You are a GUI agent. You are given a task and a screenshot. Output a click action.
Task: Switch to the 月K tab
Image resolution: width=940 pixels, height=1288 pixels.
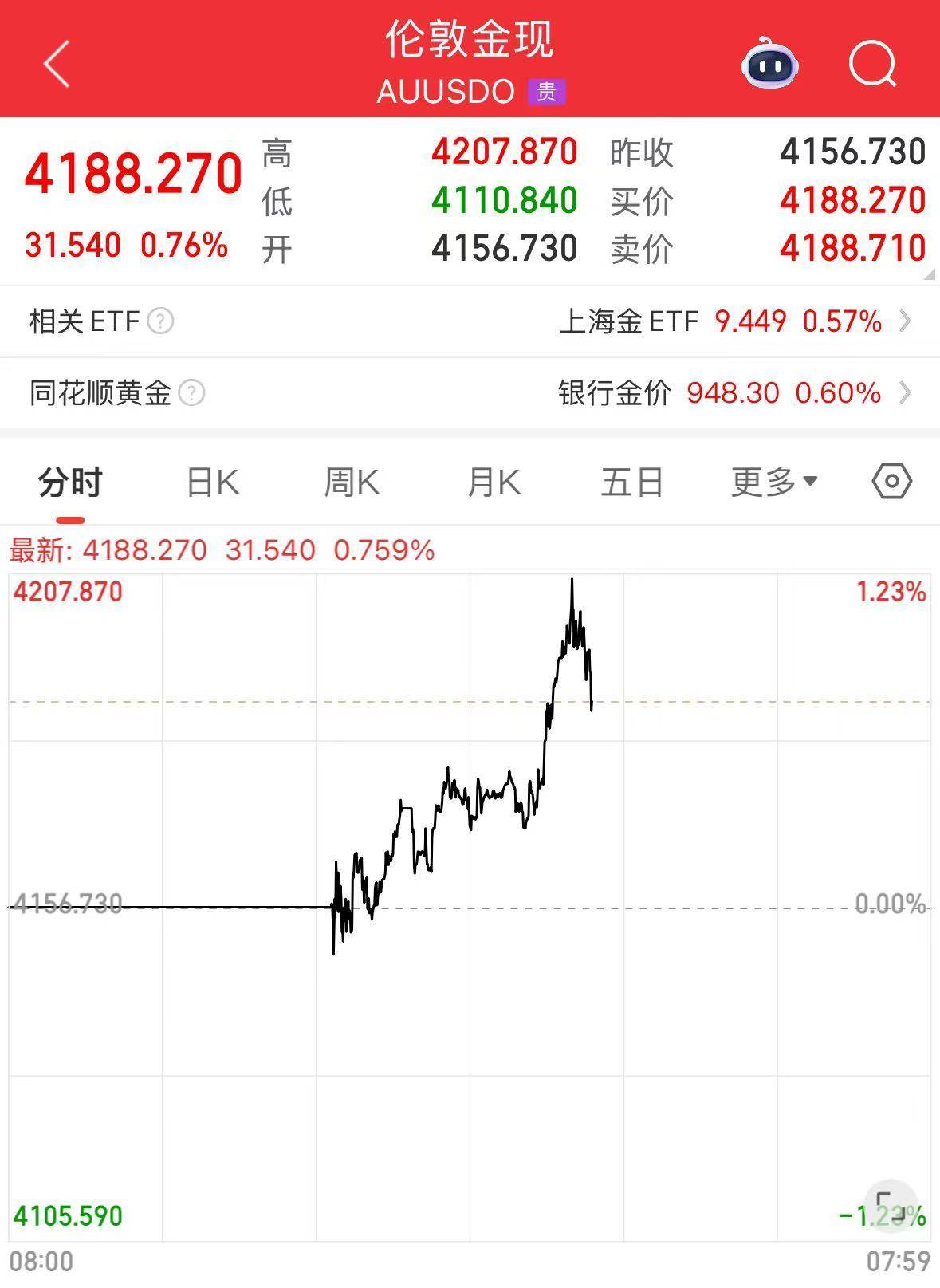(494, 483)
